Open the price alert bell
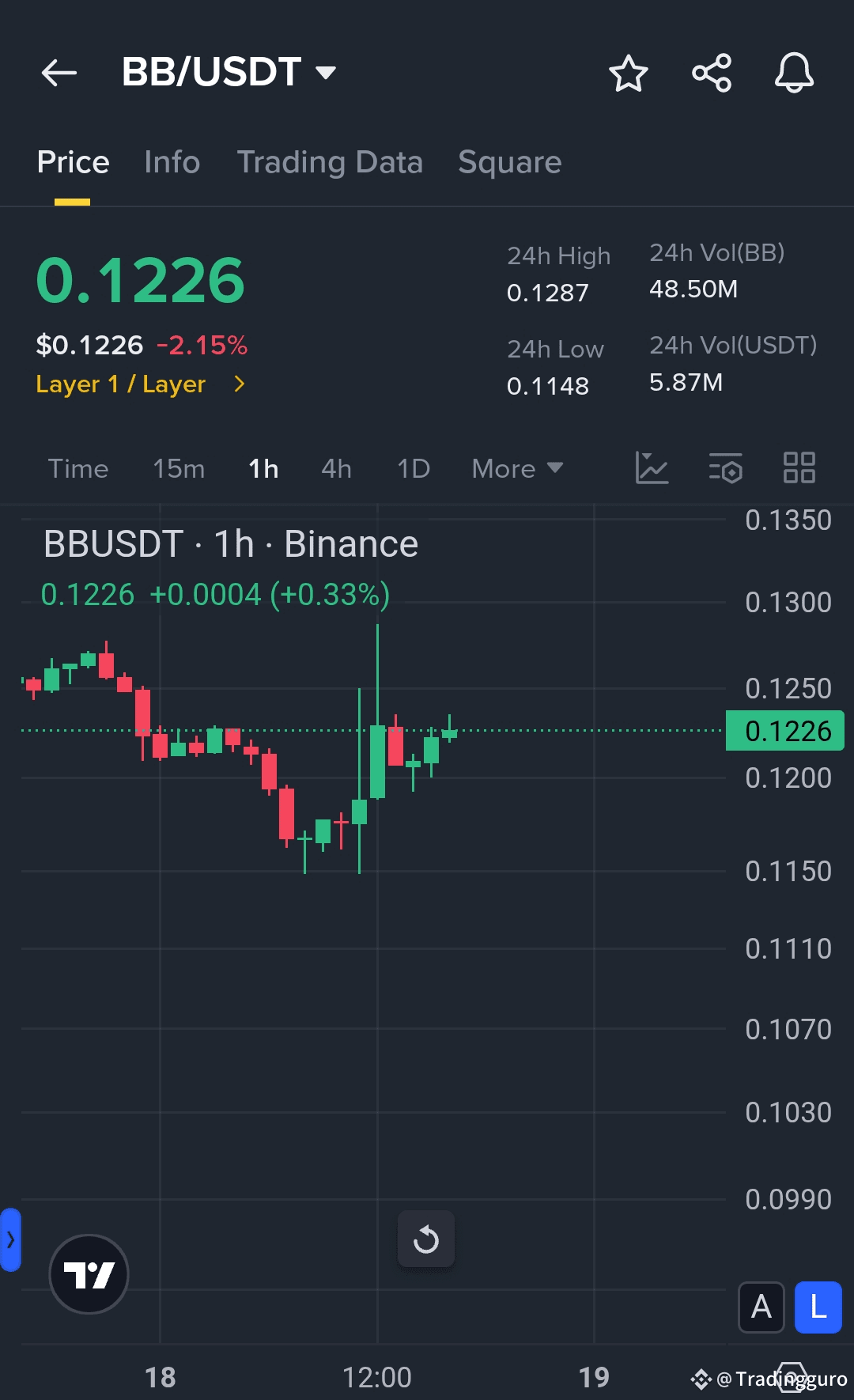Image resolution: width=854 pixels, height=1400 pixels. 794,73
